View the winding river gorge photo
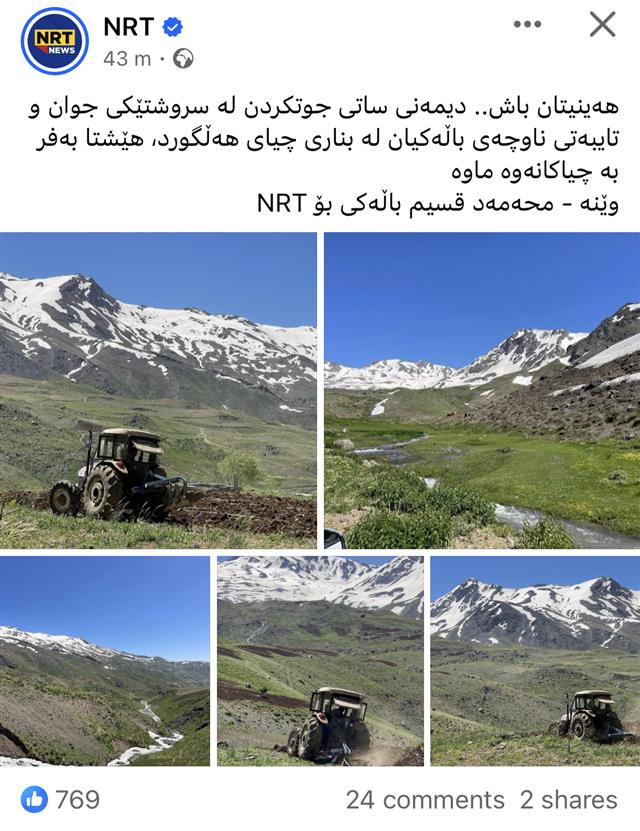Screen dimensions: 640x831 105,661
